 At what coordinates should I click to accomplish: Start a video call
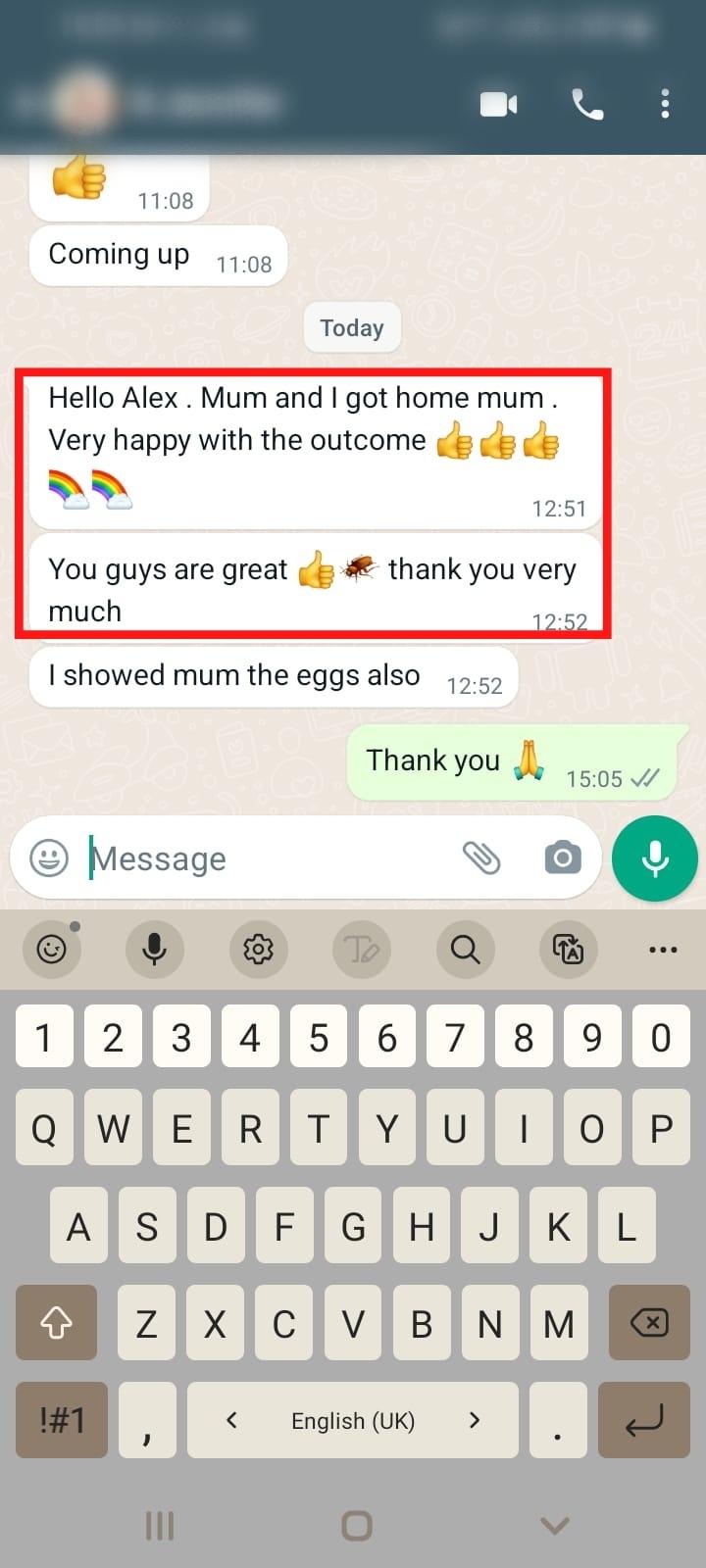click(498, 104)
